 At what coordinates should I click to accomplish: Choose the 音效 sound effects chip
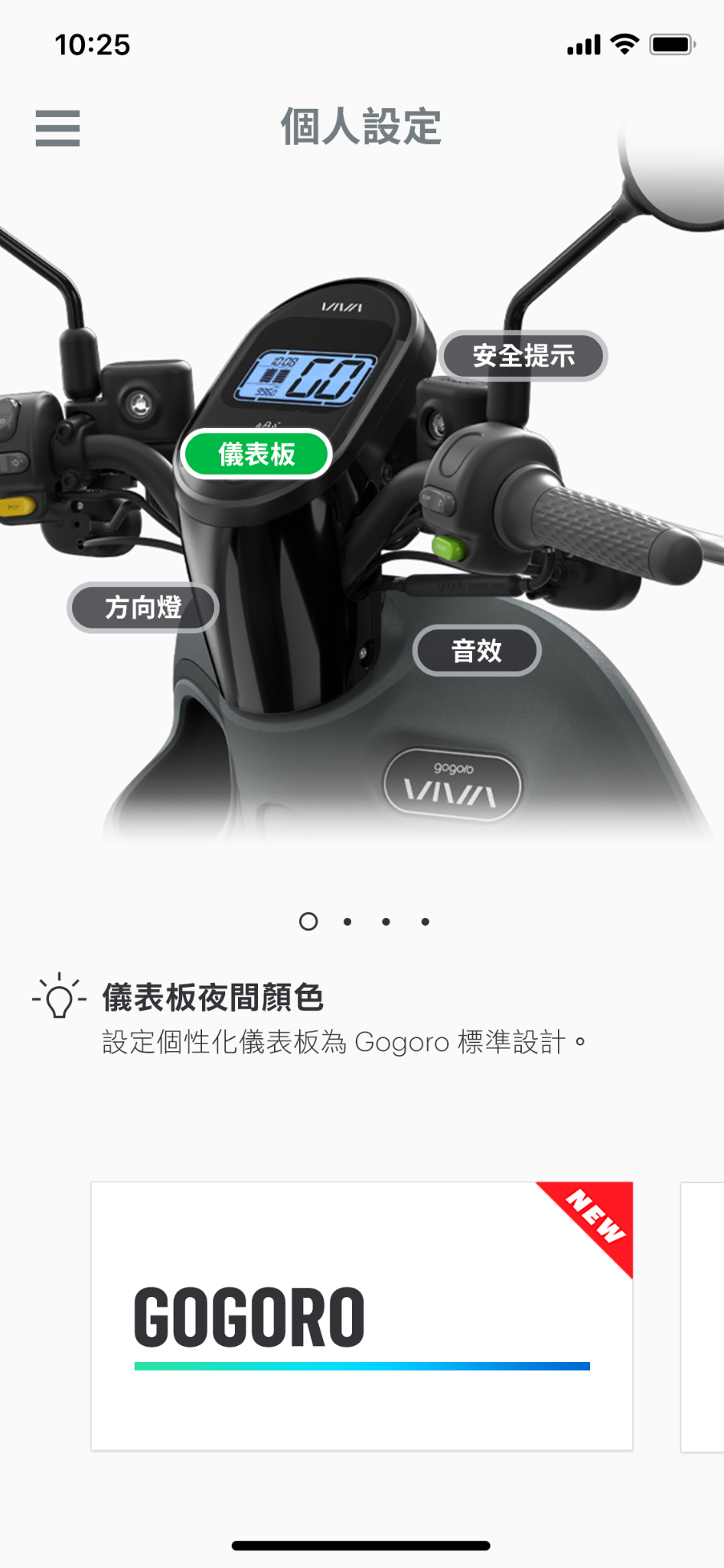pos(477,651)
